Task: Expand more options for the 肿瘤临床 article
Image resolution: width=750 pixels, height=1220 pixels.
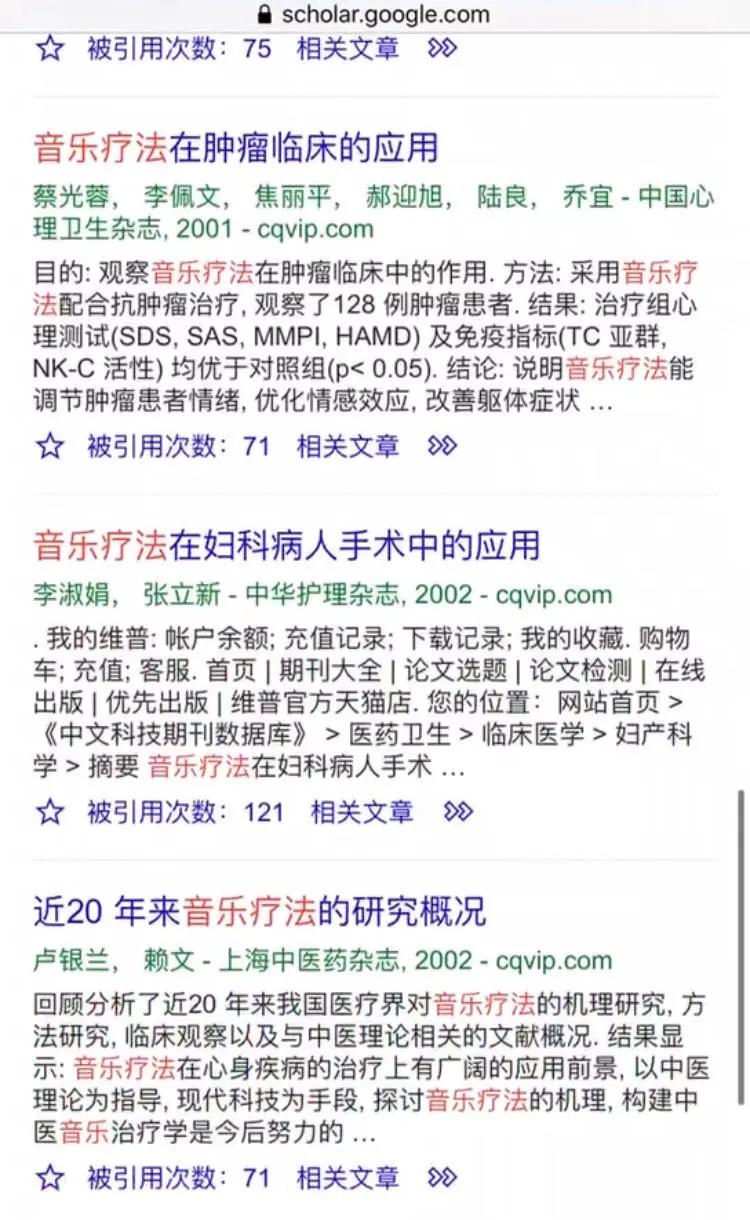Action: click(442, 446)
